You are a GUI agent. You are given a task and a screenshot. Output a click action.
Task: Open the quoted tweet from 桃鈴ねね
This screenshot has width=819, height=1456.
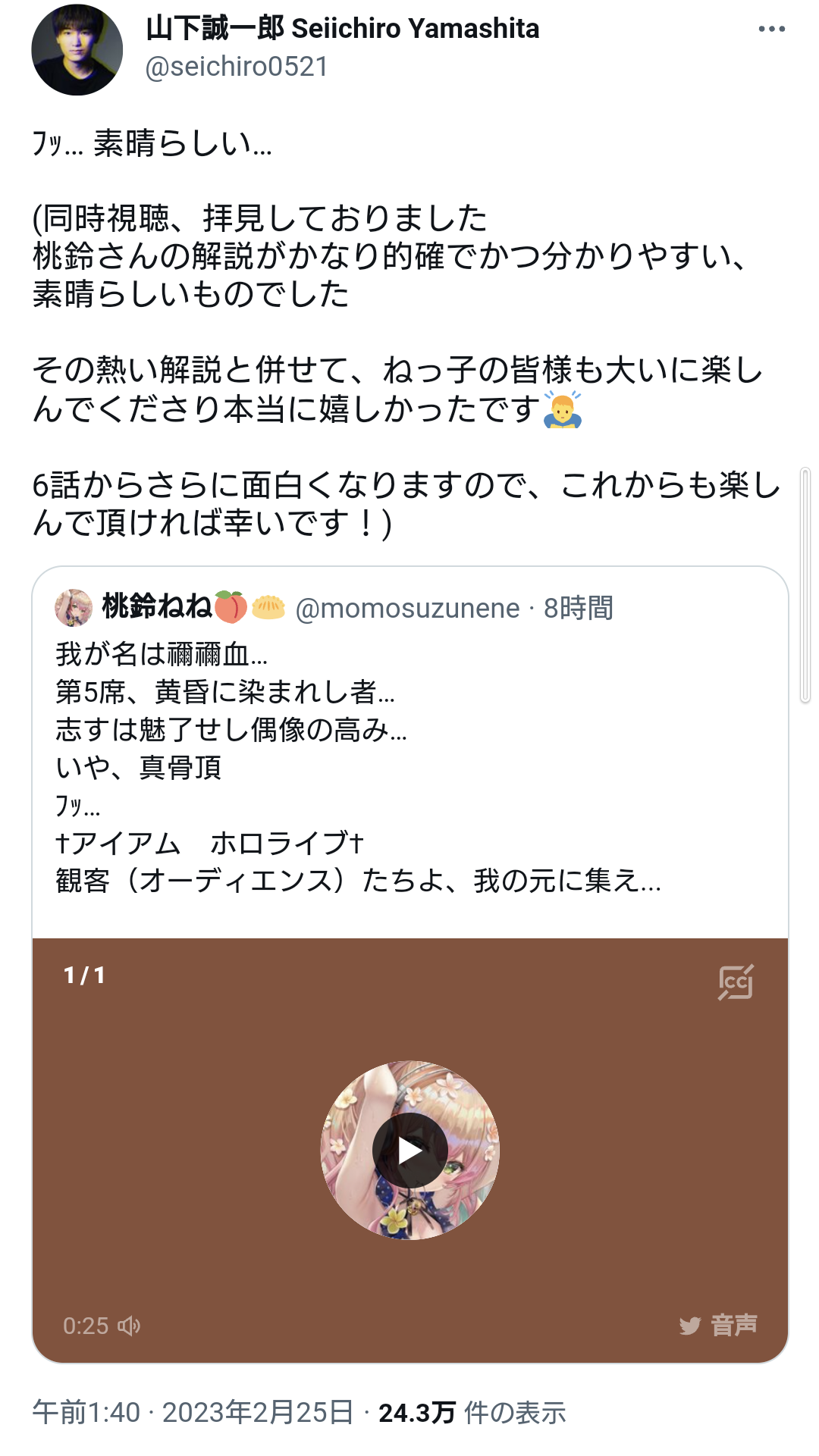409,766
